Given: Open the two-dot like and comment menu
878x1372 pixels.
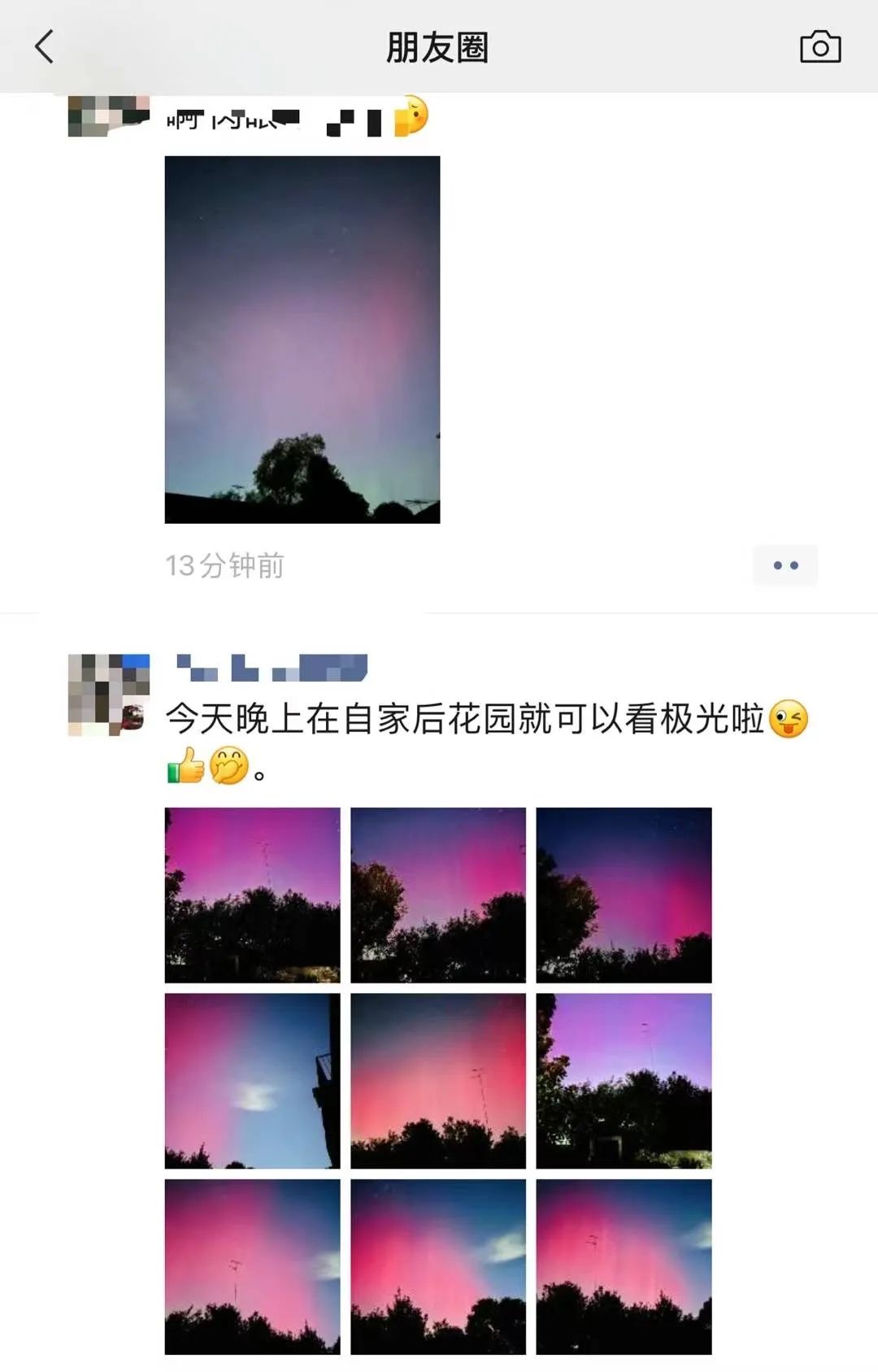Looking at the screenshot, I should [x=785, y=565].
